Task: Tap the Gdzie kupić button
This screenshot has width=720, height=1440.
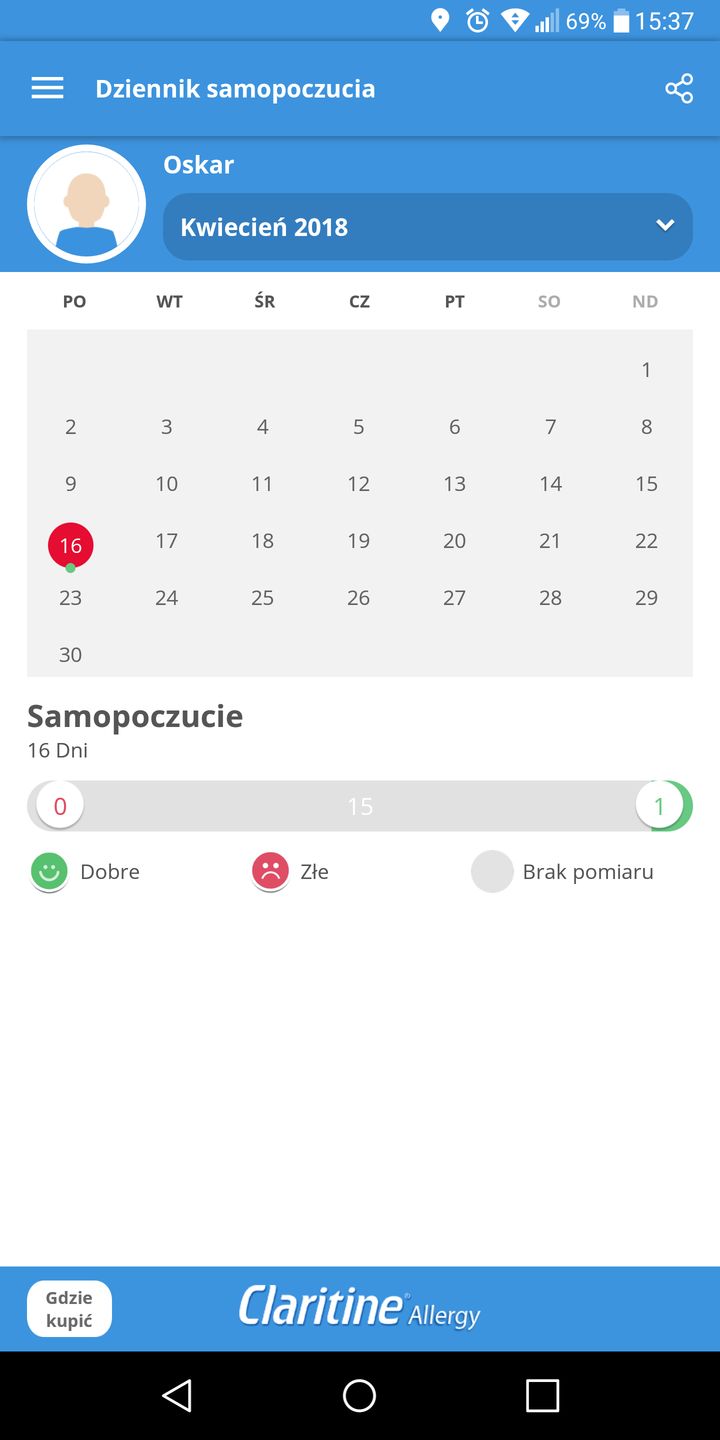Action: point(69,1309)
